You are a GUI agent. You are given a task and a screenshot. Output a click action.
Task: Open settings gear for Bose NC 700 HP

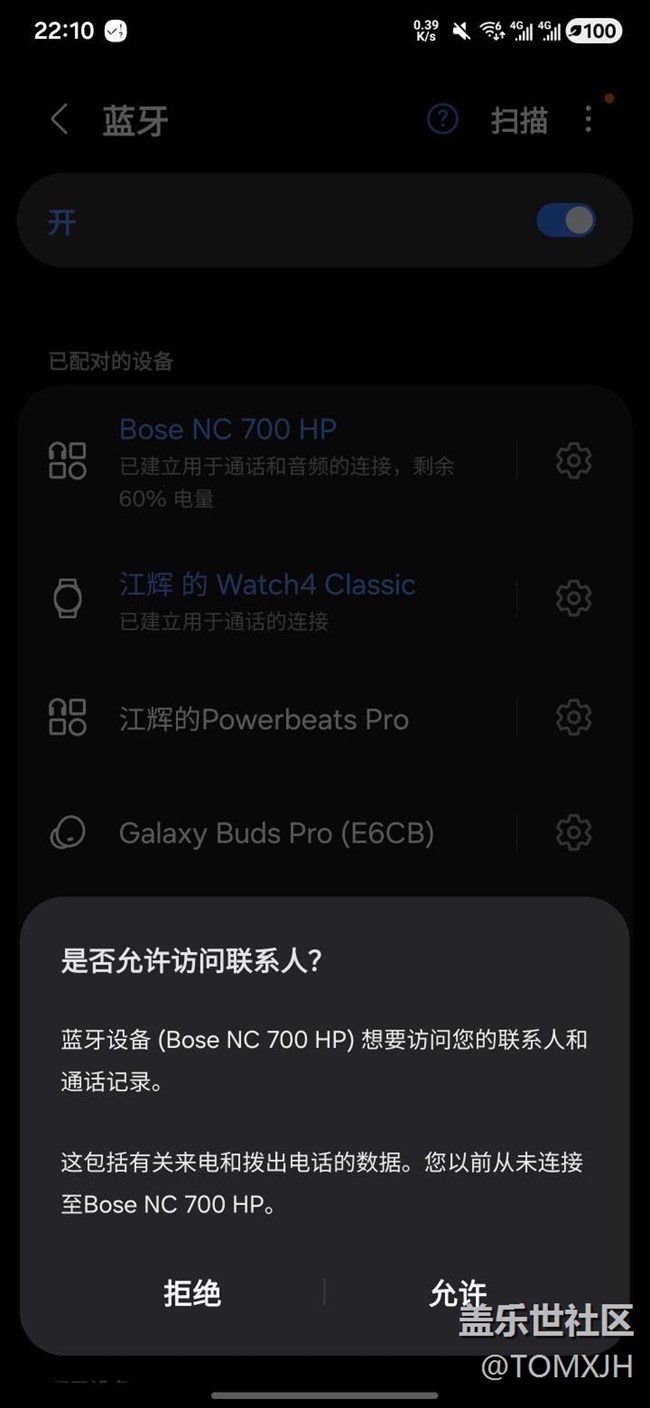tap(573, 461)
